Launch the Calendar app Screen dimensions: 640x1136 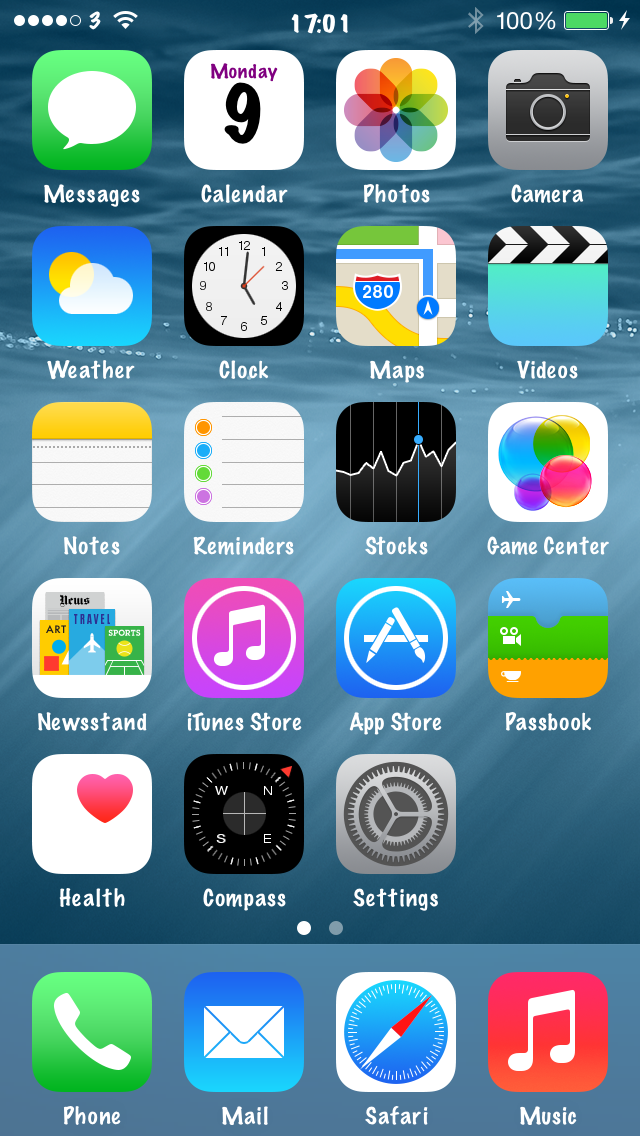244,110
